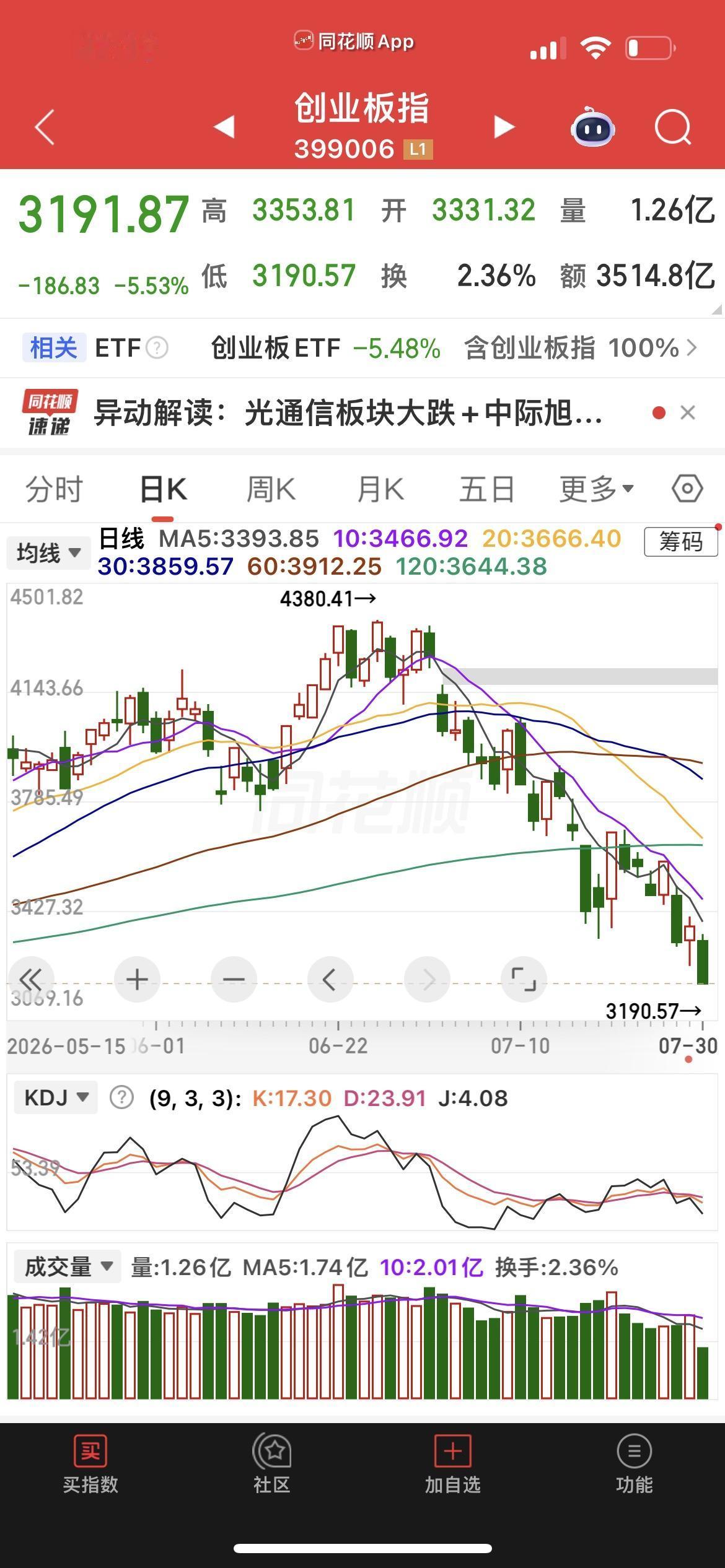This screenshot has width=725, height=1568.
Task: Change the KDJ indicator dropdown
Action: [x=56, y=1098]
